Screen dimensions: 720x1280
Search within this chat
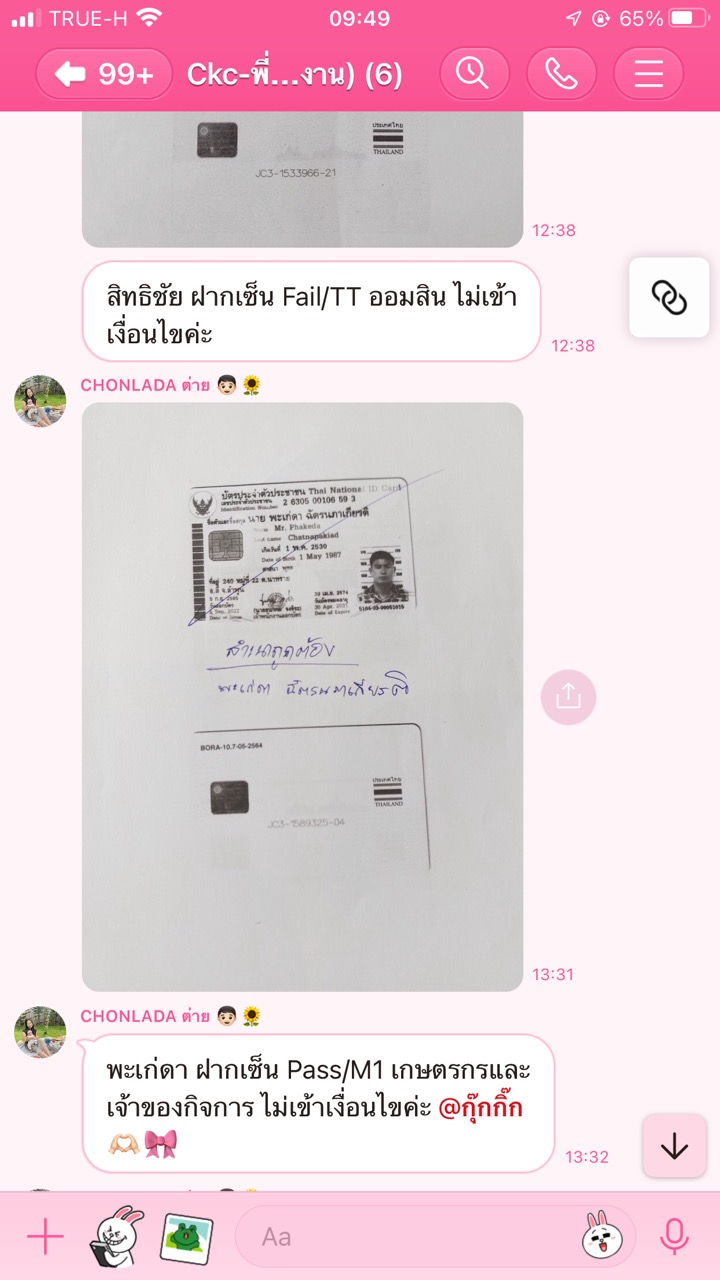pyautogui.click(x=473, y=74)
